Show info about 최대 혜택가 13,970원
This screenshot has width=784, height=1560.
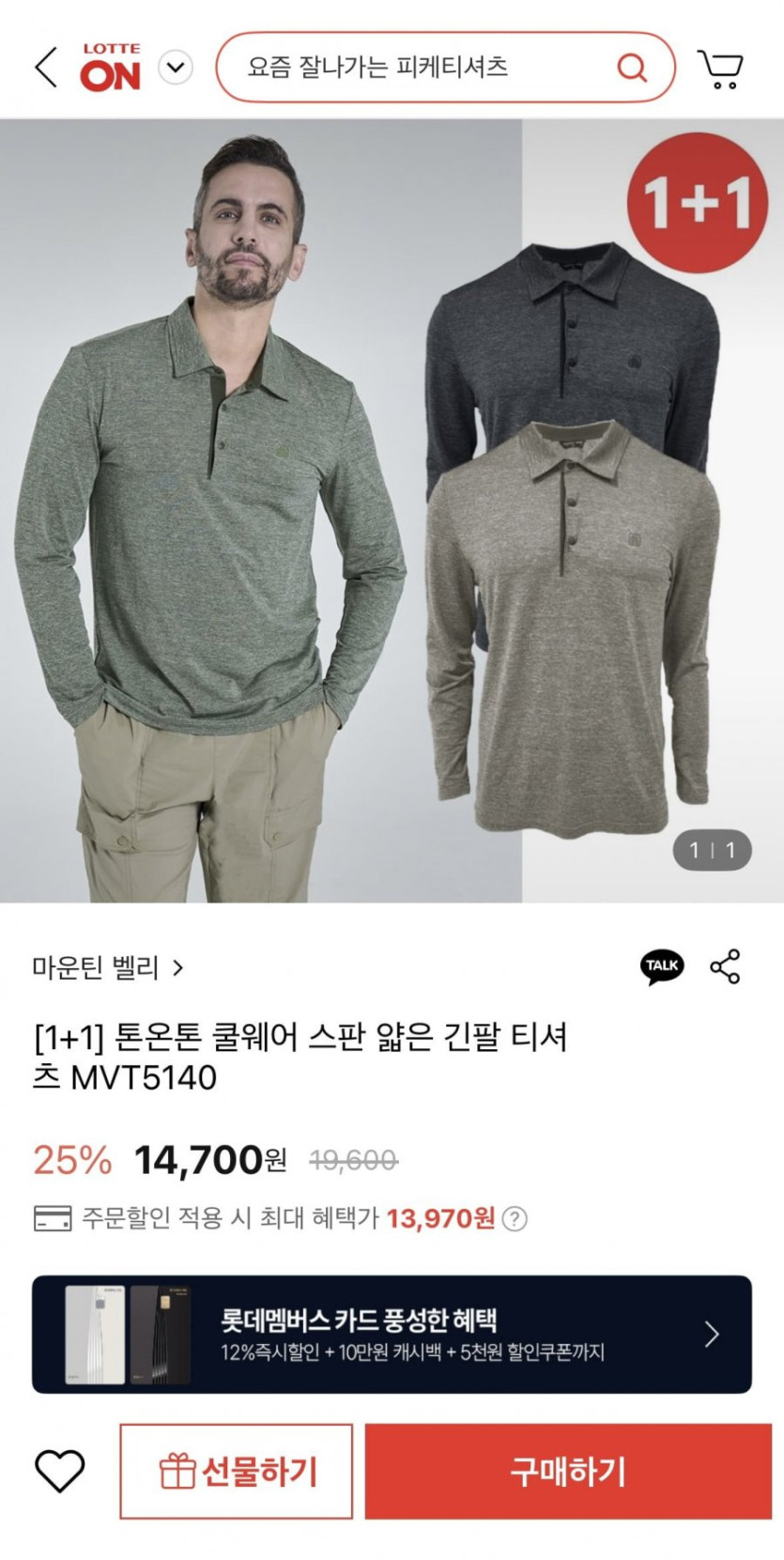515,1219
